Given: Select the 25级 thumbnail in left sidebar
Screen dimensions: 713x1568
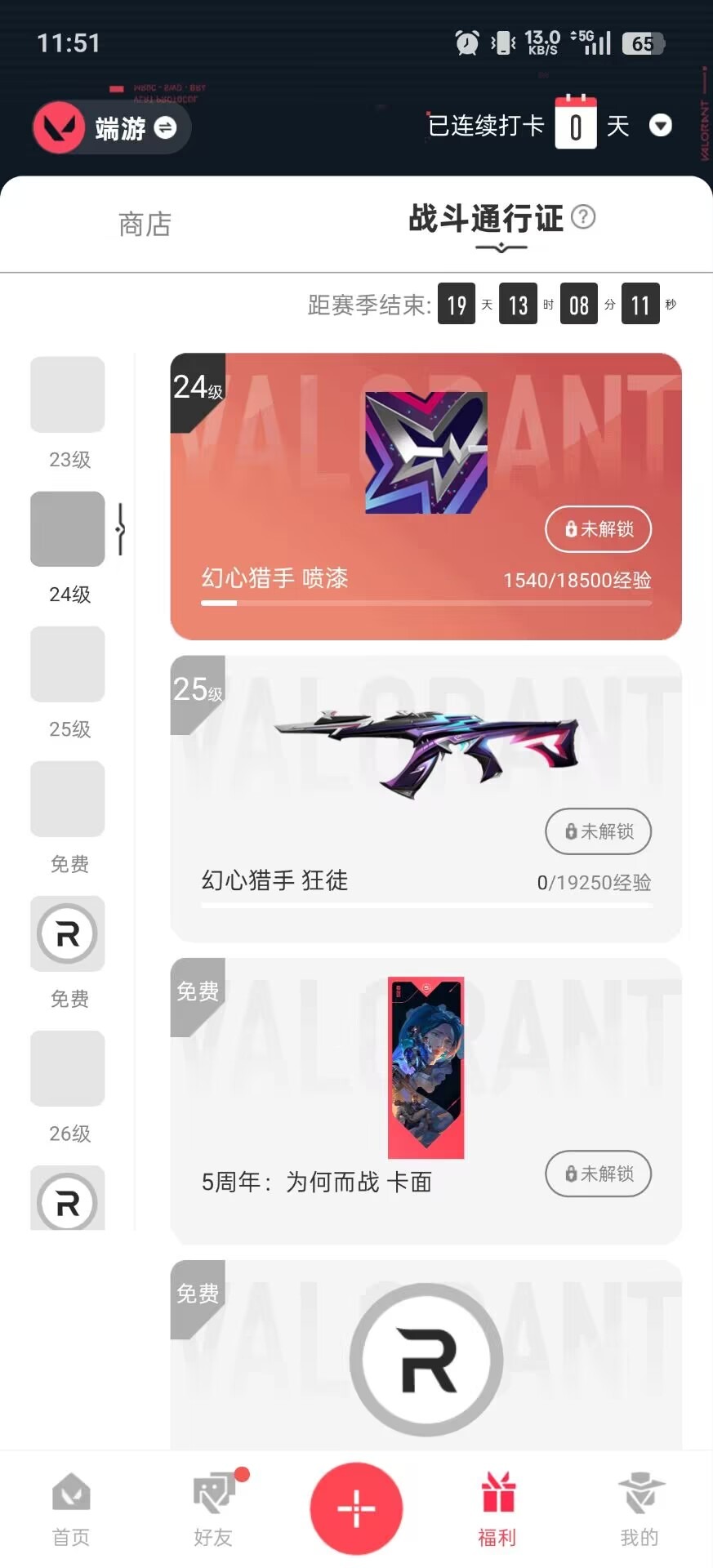Looking at the screenshot, I should click(67, 664).
